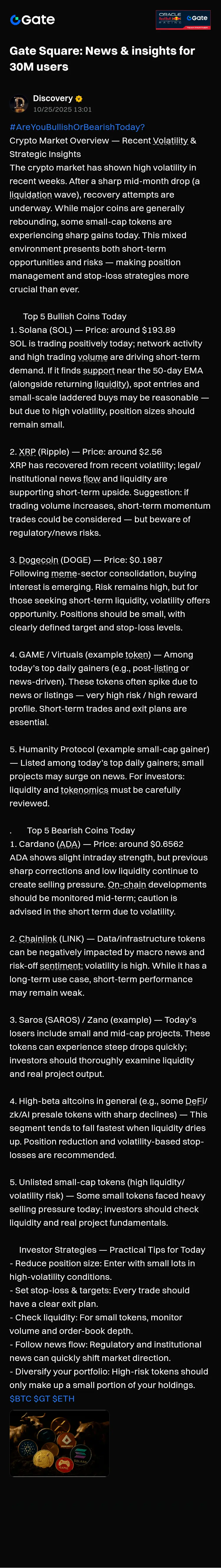Open the underlined tokenomics link
The height and width of the screenshot is (1568, 221).
tap(84, 790)
